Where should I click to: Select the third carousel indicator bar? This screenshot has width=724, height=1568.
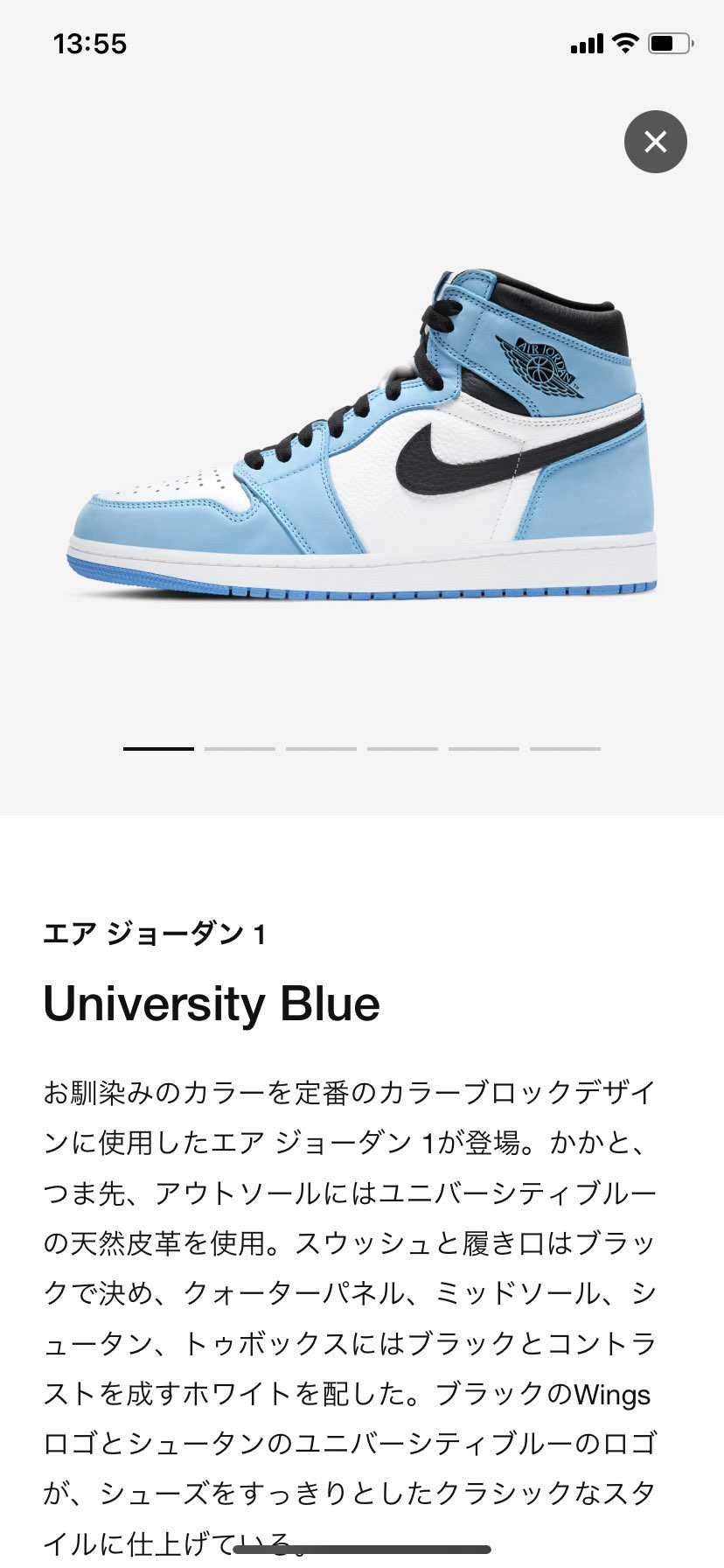click(x=321, y=750)
